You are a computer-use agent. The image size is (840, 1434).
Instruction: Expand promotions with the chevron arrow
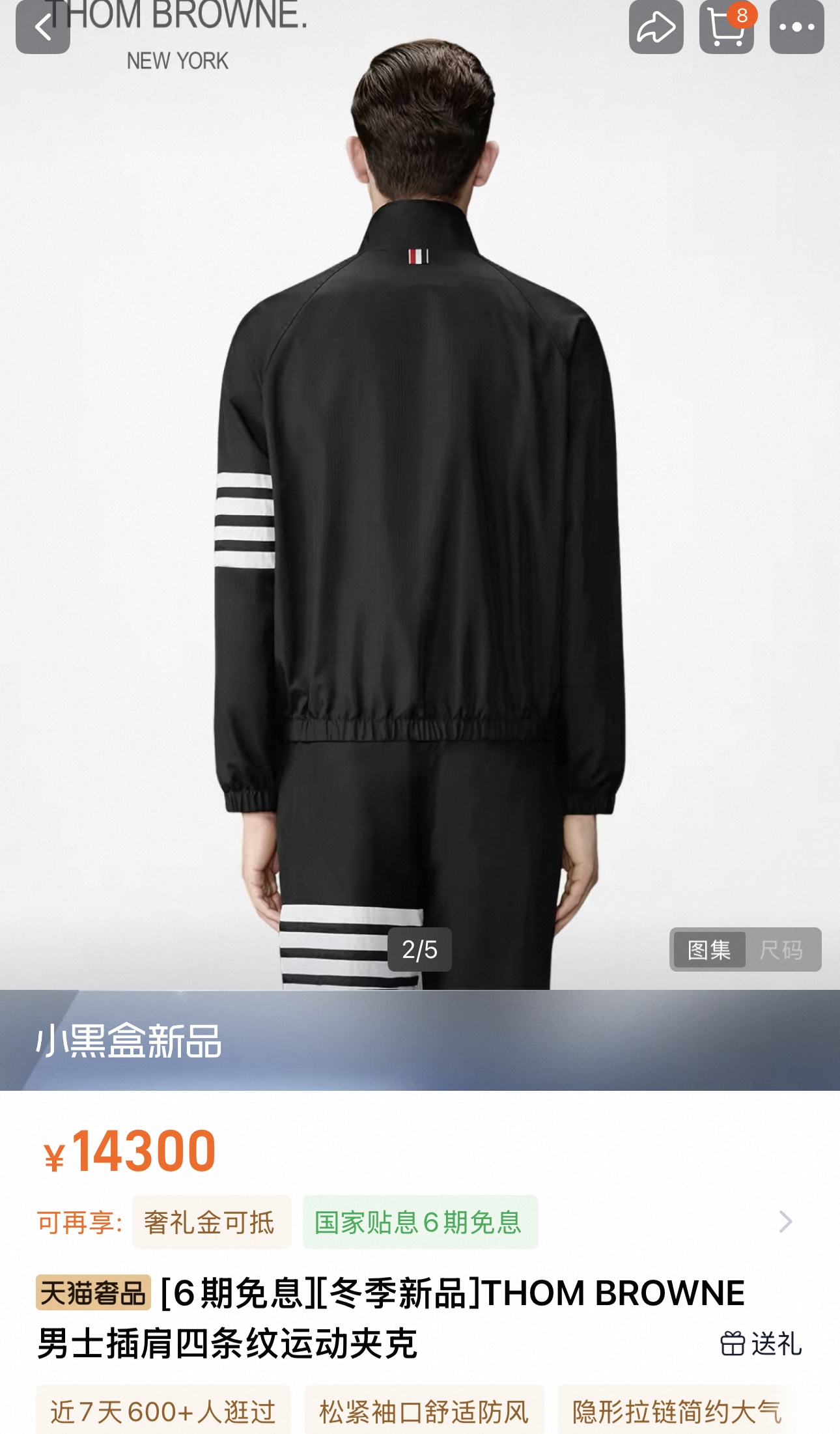point(785,1222)
